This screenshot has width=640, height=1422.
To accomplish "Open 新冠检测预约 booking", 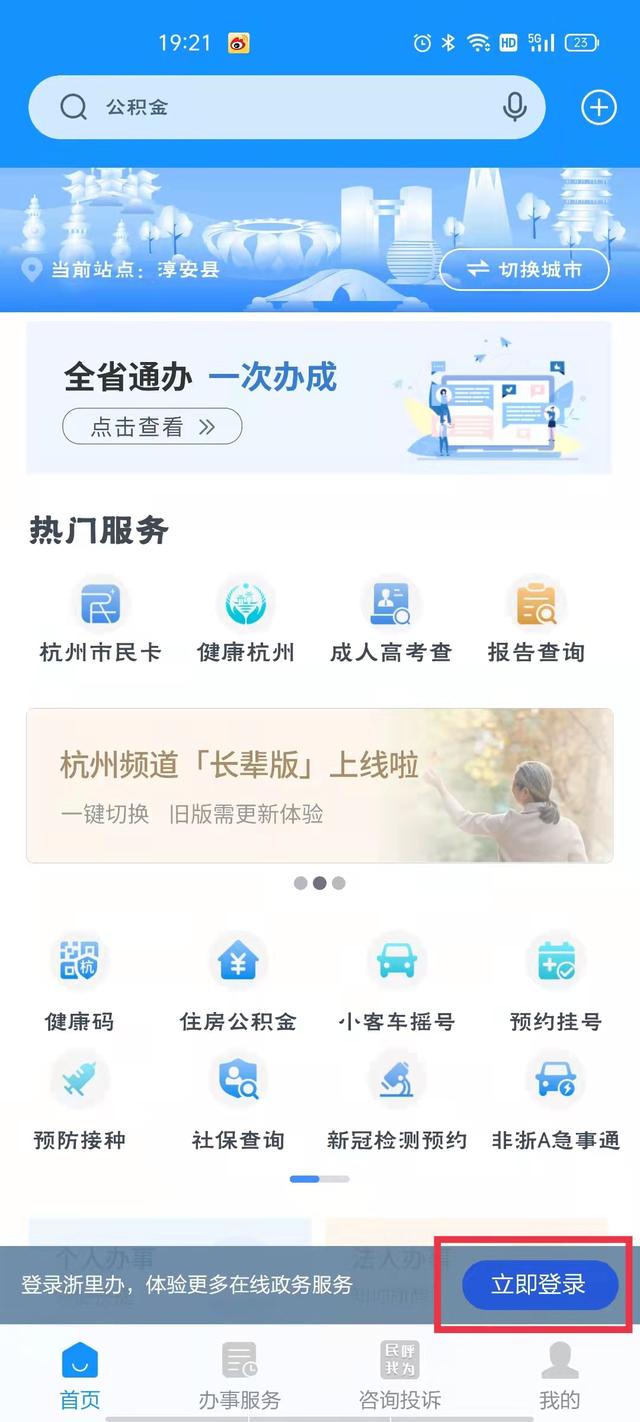I will point(397,1098).
